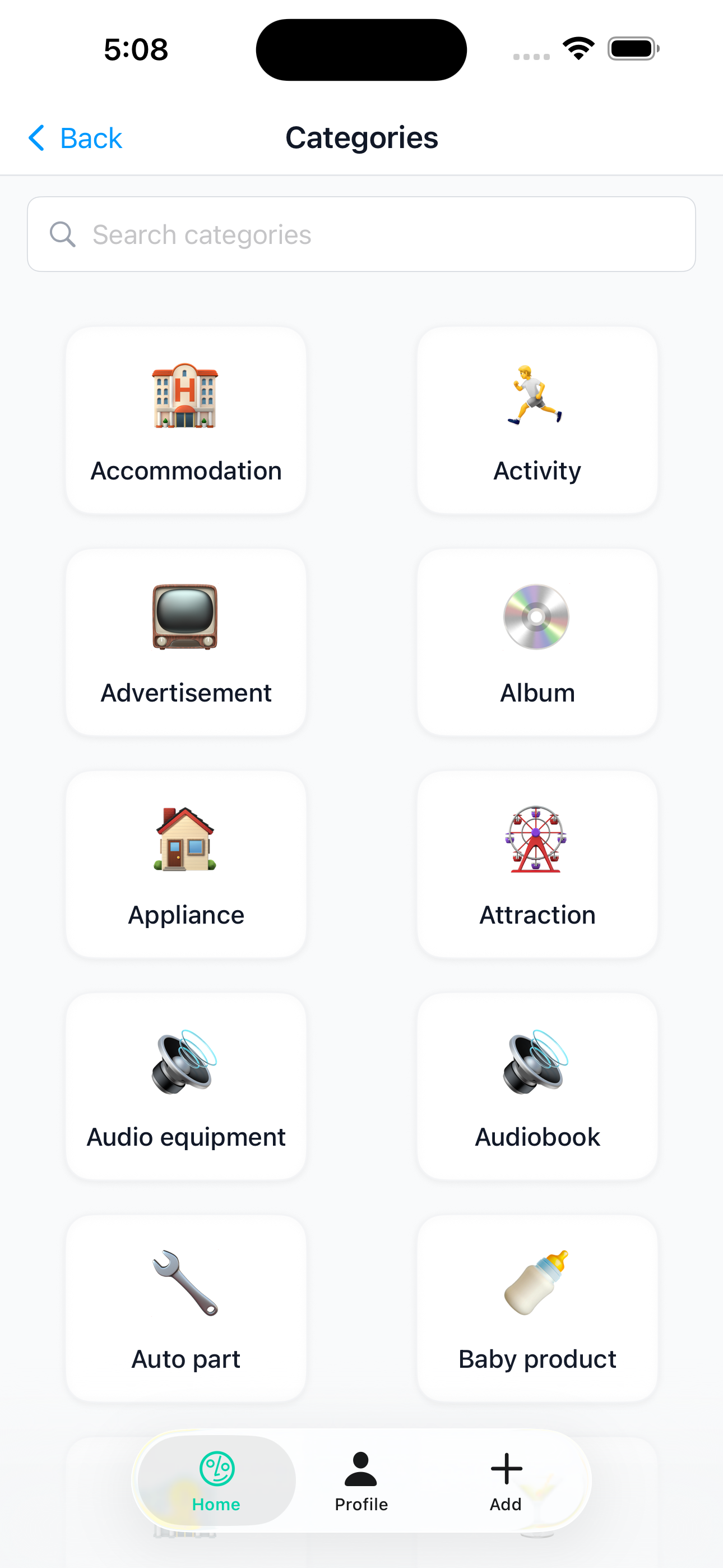Open the Add tab
723x1568 pixels.
[x=506, y=1481]
